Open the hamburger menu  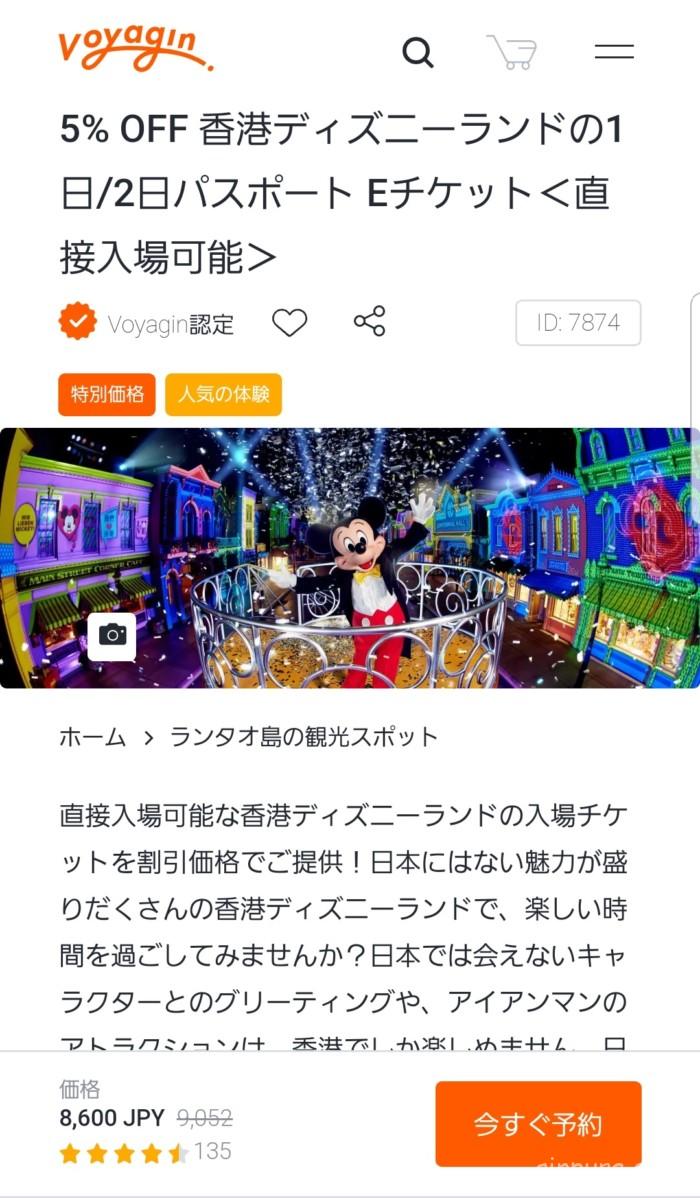click(614, 52)
